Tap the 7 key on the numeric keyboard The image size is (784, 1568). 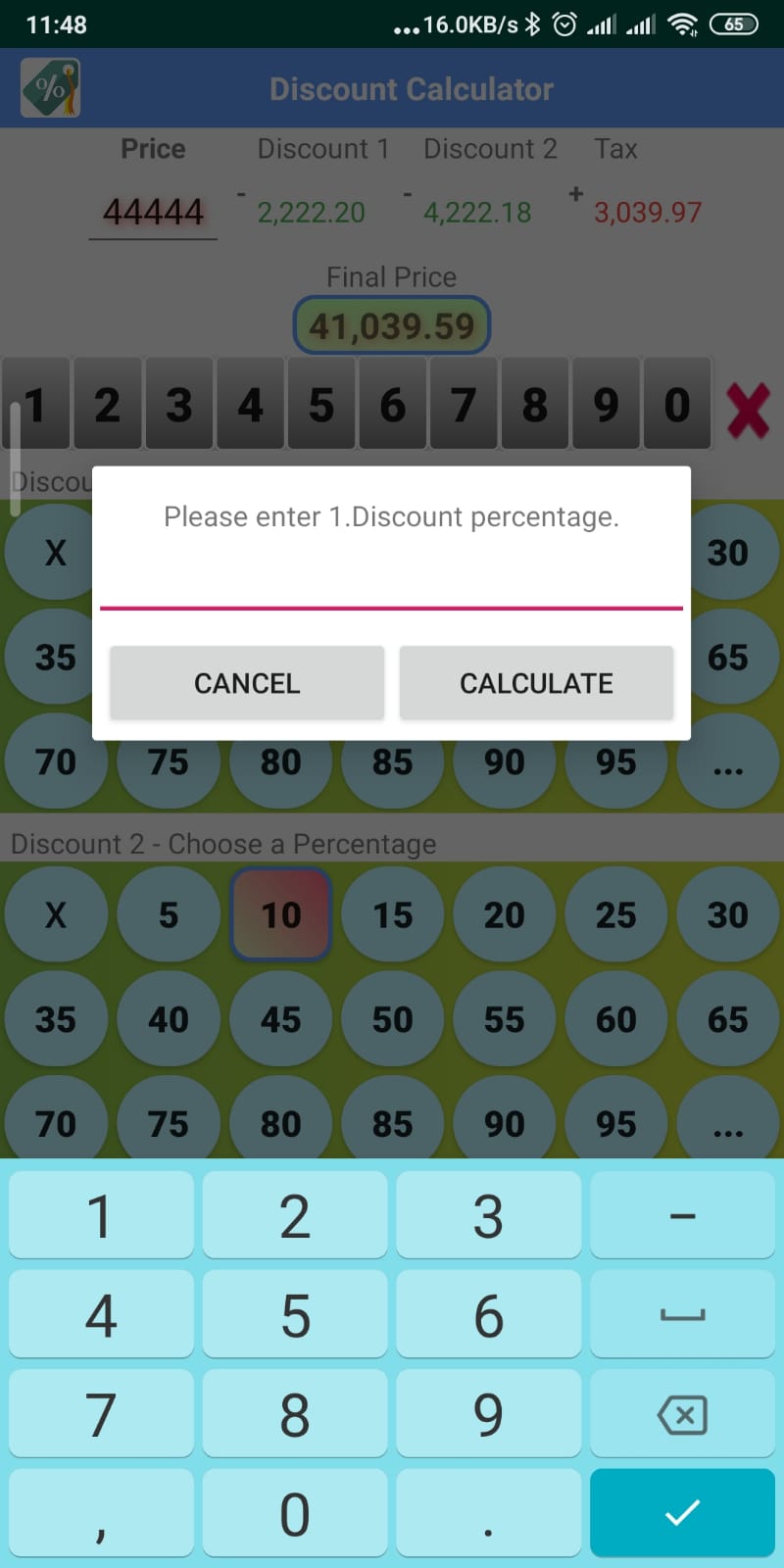[x=101, y=1414]
